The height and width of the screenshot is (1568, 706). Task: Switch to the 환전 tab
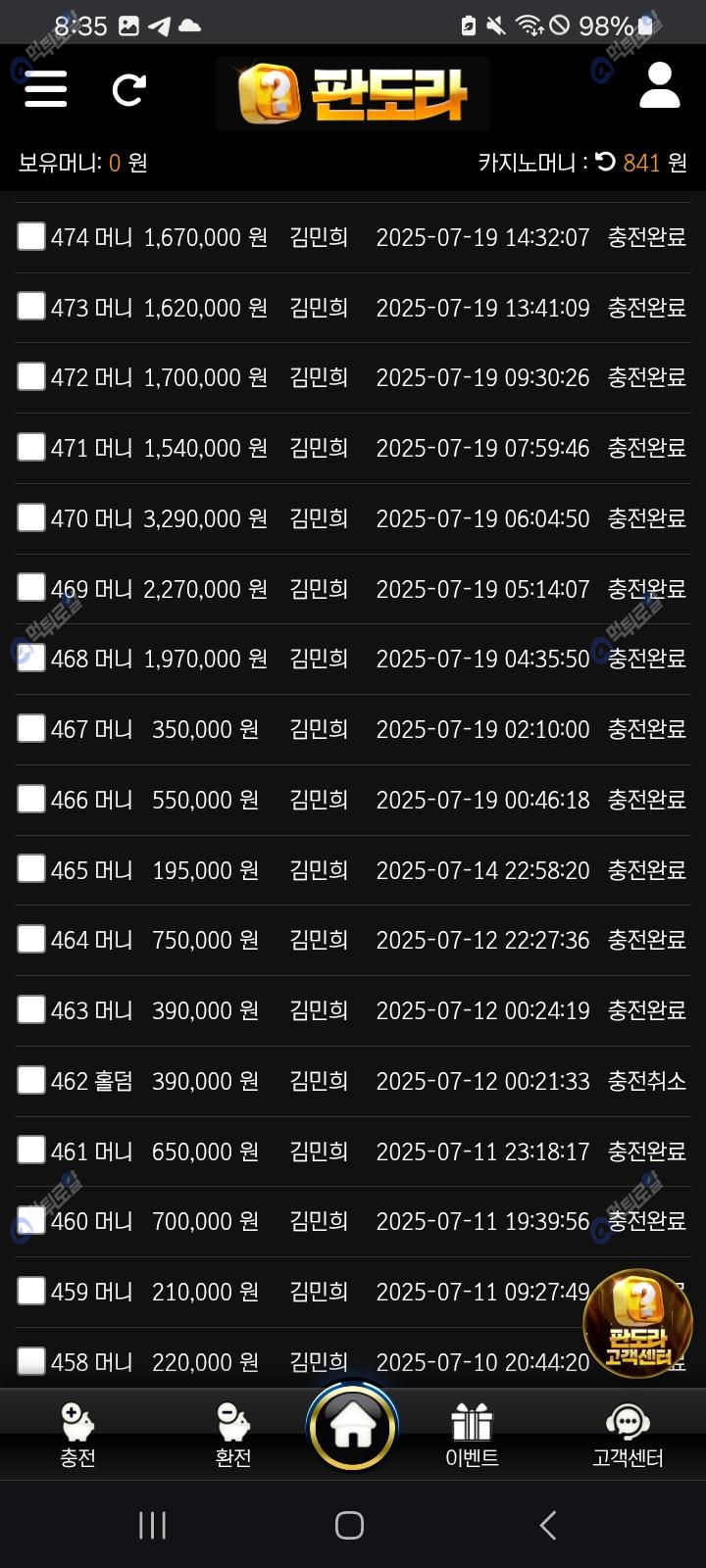(233, 1435)
